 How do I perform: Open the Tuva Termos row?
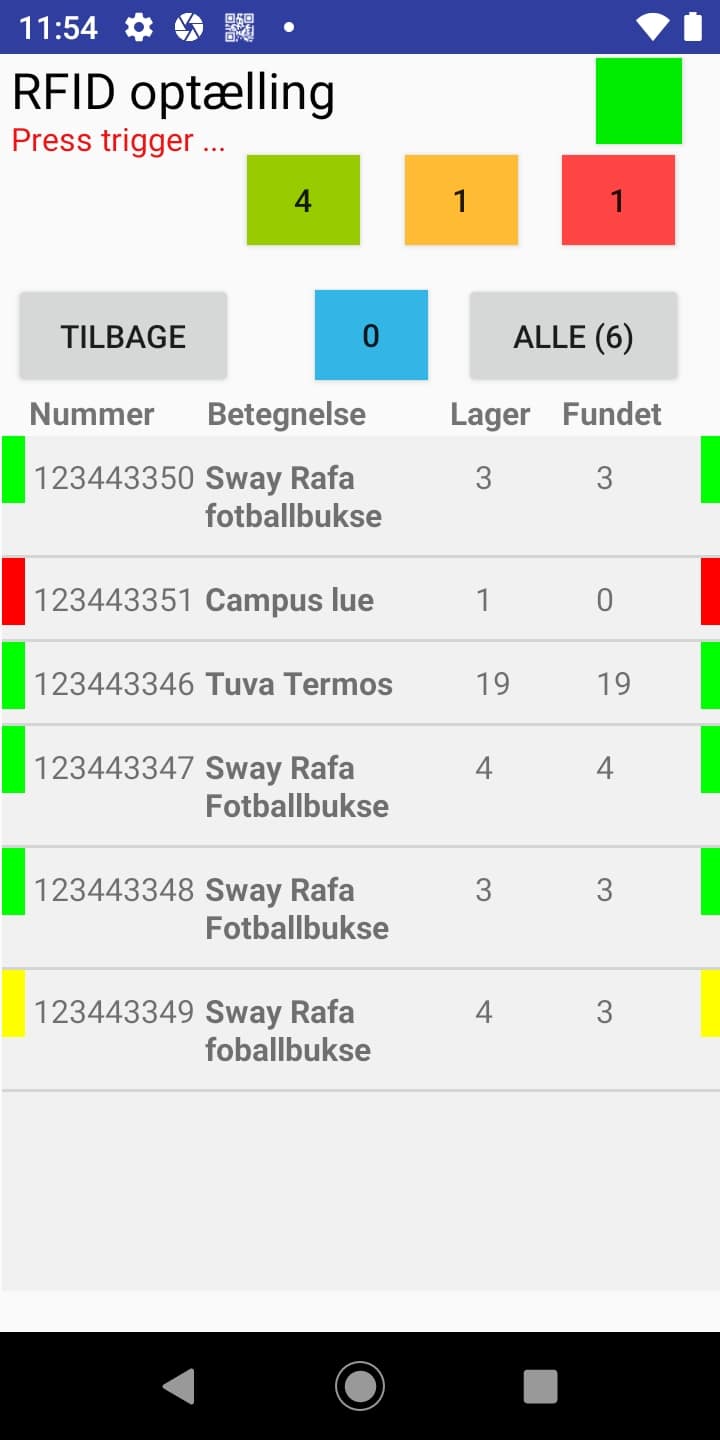(299, 684)
